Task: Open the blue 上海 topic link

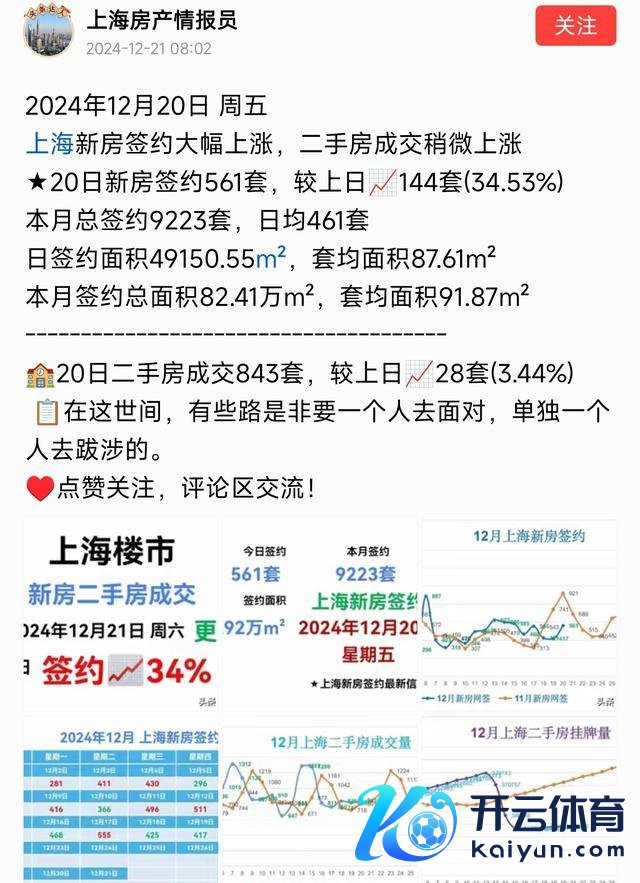Action: click(48, 144)
